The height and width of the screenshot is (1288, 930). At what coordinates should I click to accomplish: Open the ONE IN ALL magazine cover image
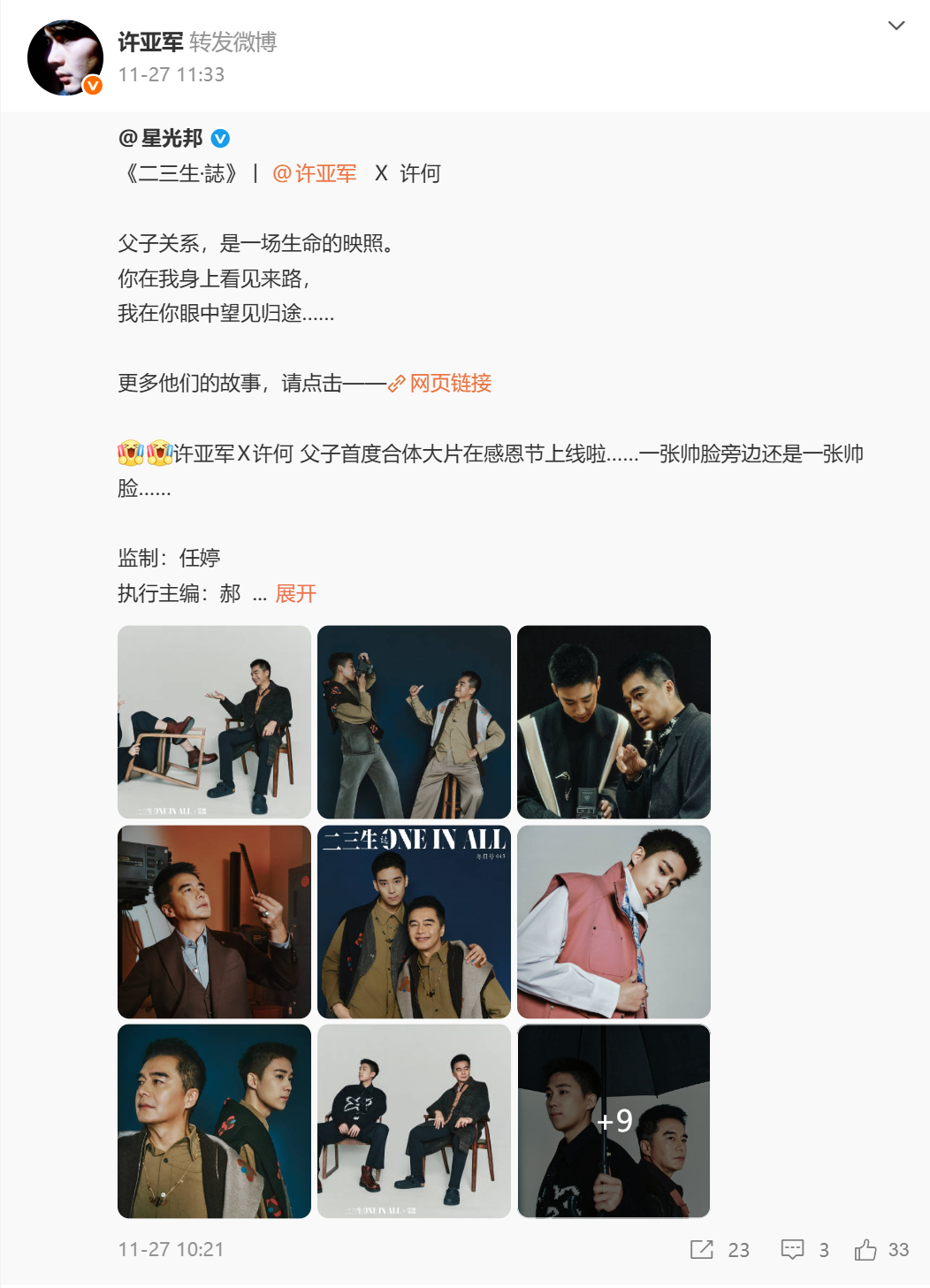point(414,921)
